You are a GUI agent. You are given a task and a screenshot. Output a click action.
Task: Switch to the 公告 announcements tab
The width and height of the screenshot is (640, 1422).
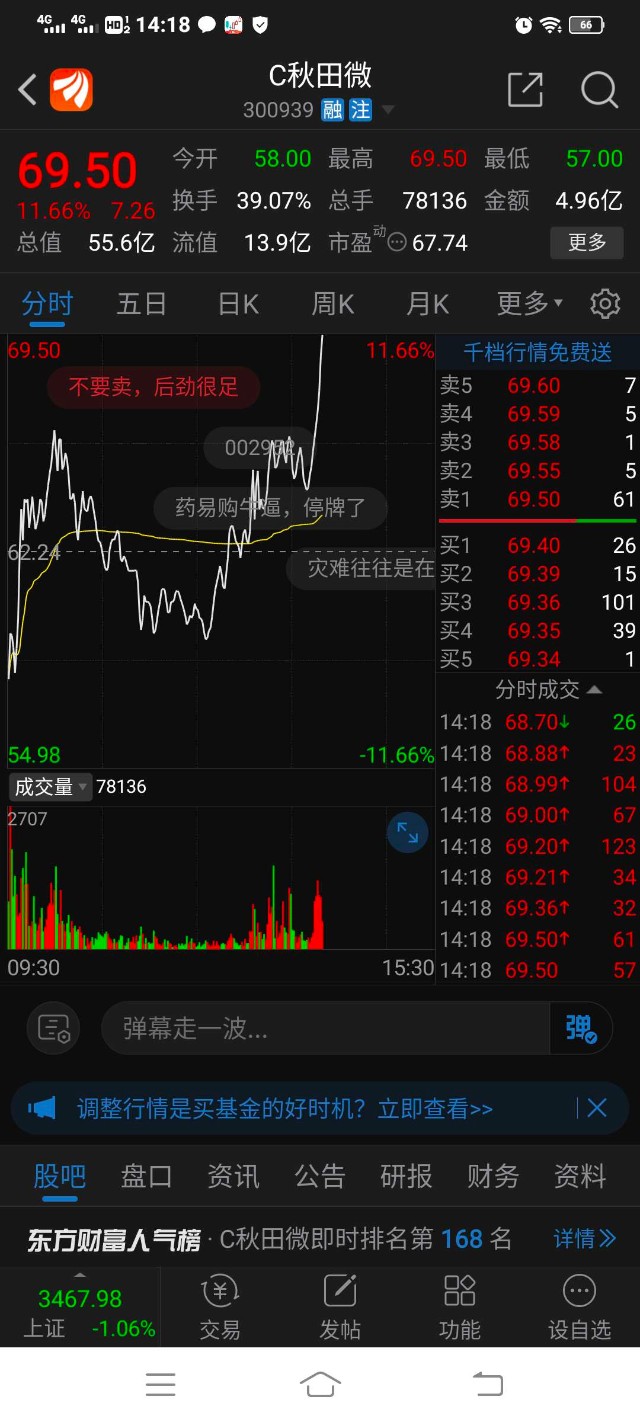click(x=320, y=1176)
